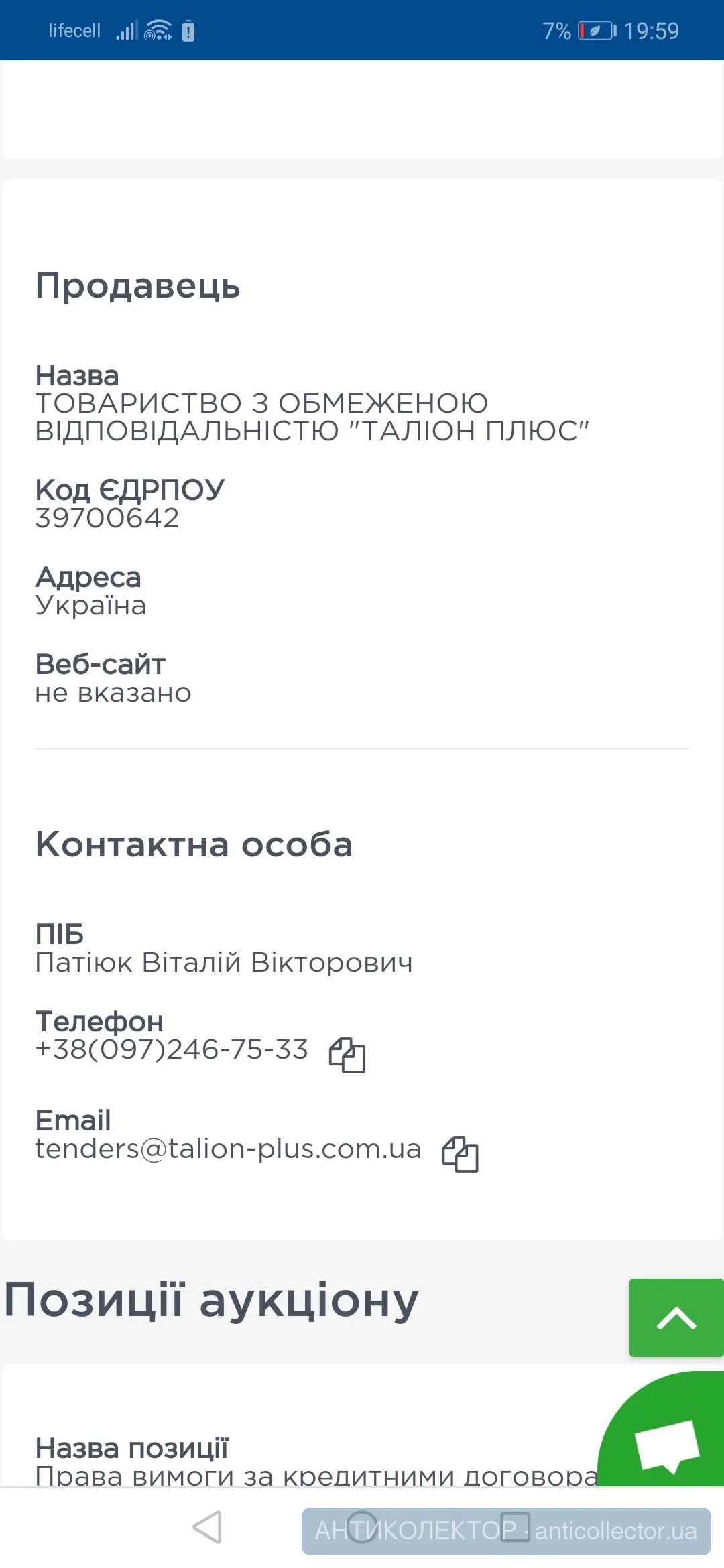Viewport: 724px width, 1568px height.
Task: Copy the tenders email address
Action: point(460,1154)
